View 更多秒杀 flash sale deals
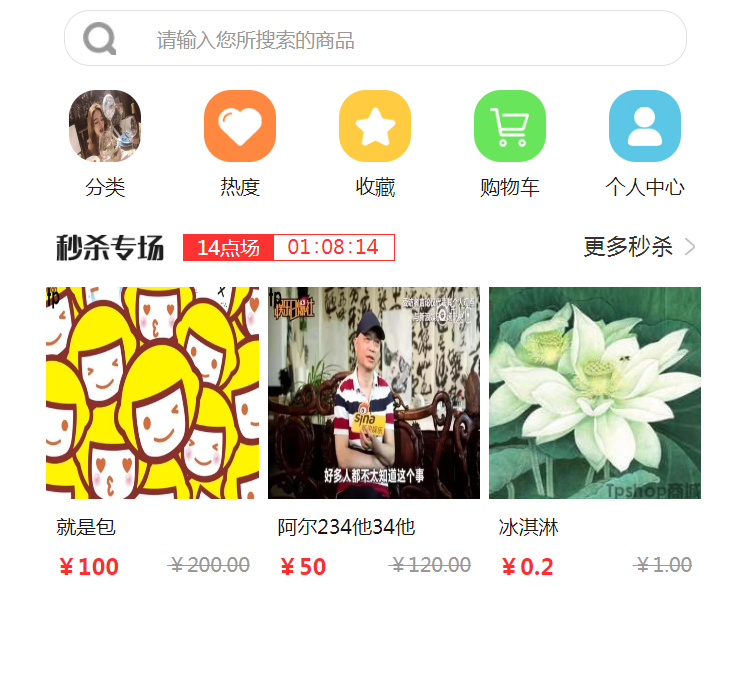Viewport: 739px width, 685px height. (638, 247)
